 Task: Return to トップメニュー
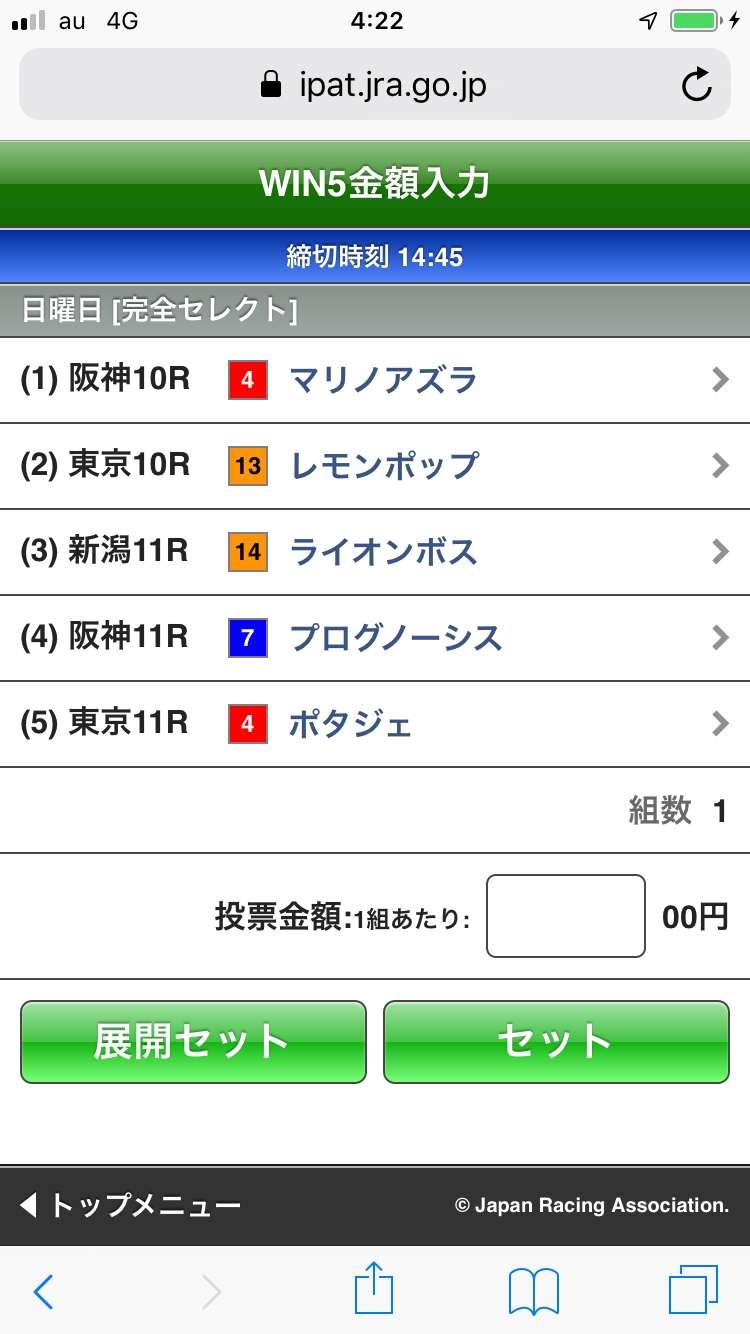coord(130,1205)
